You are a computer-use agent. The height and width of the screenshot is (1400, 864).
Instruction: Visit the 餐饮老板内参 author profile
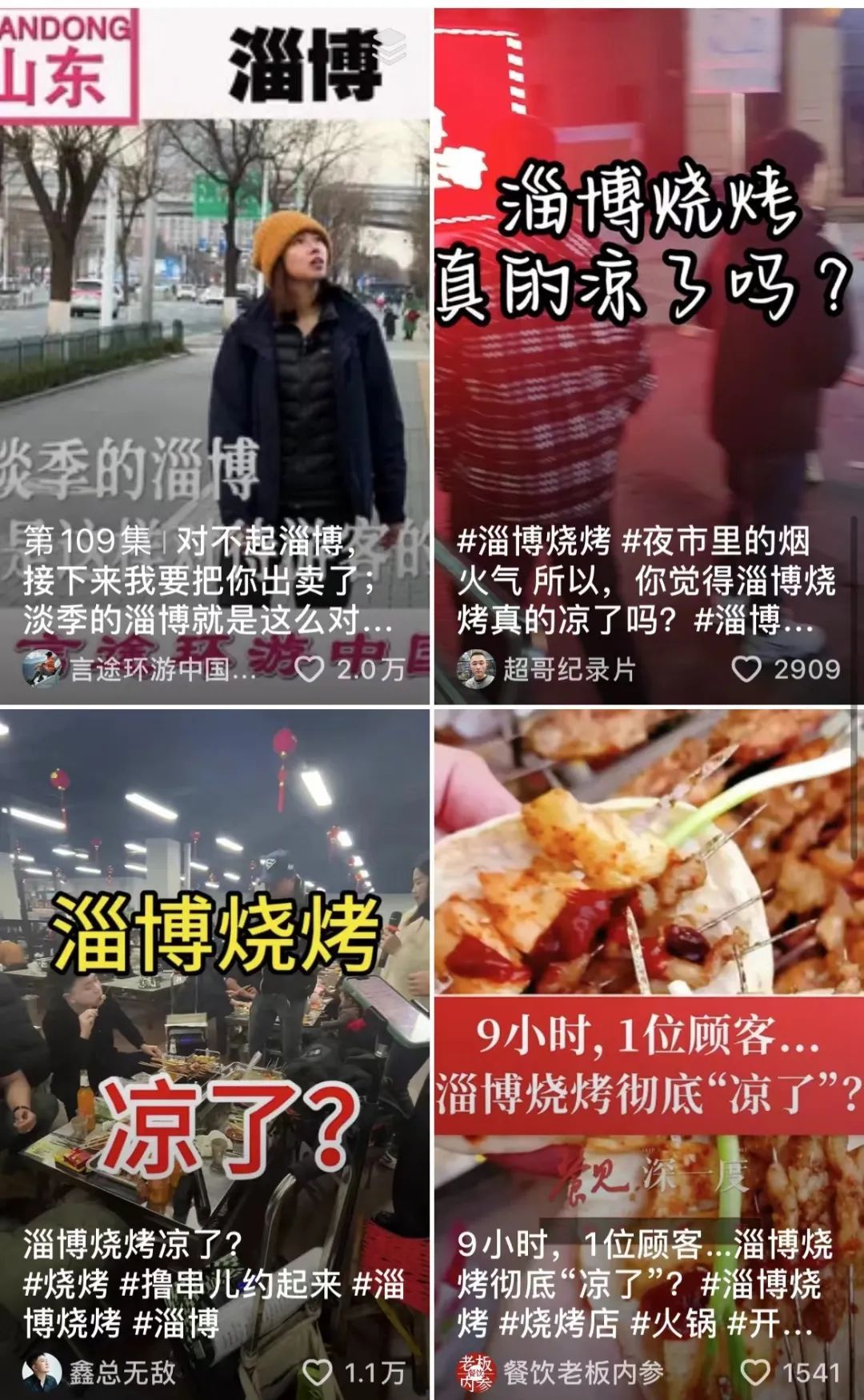477,1372
